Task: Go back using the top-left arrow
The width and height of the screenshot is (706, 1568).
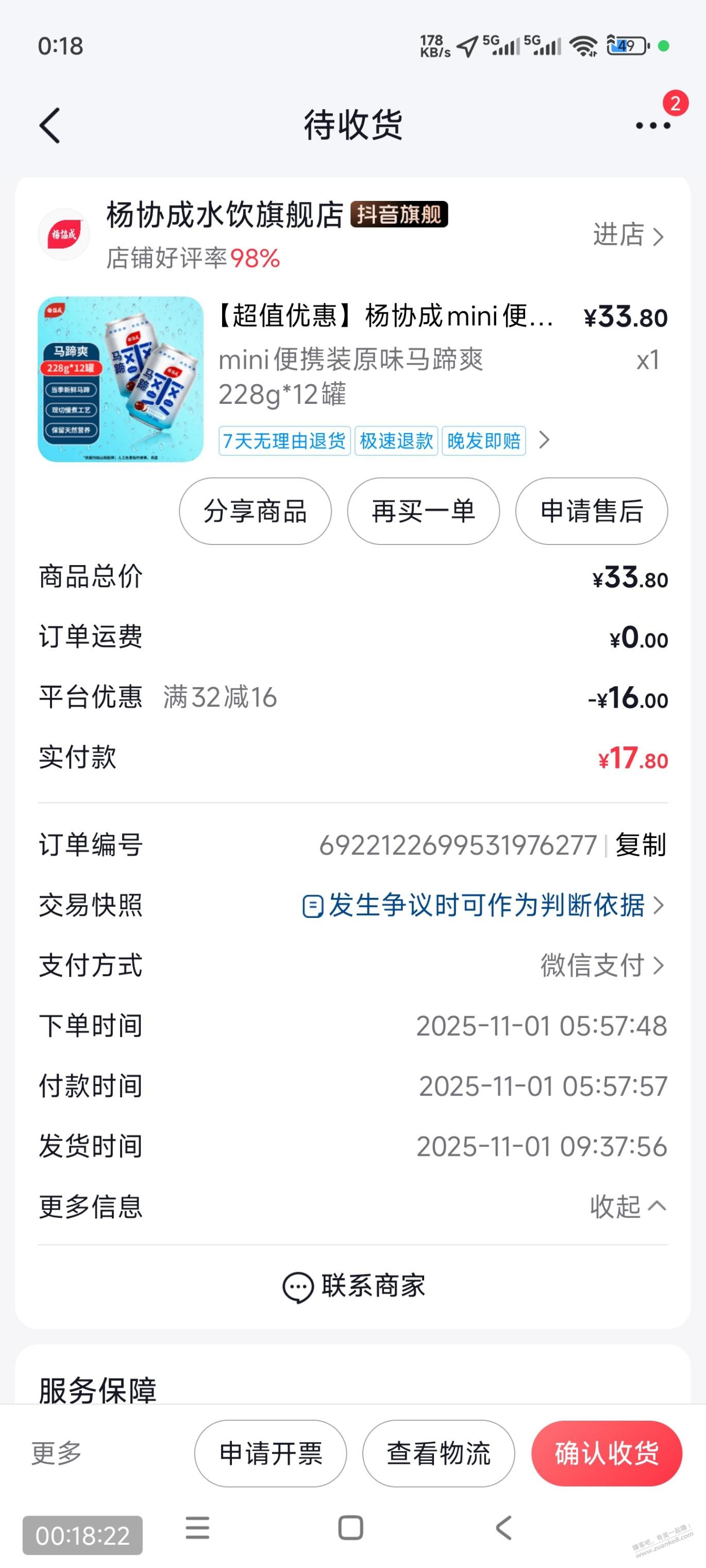Action: pos(50,125)
